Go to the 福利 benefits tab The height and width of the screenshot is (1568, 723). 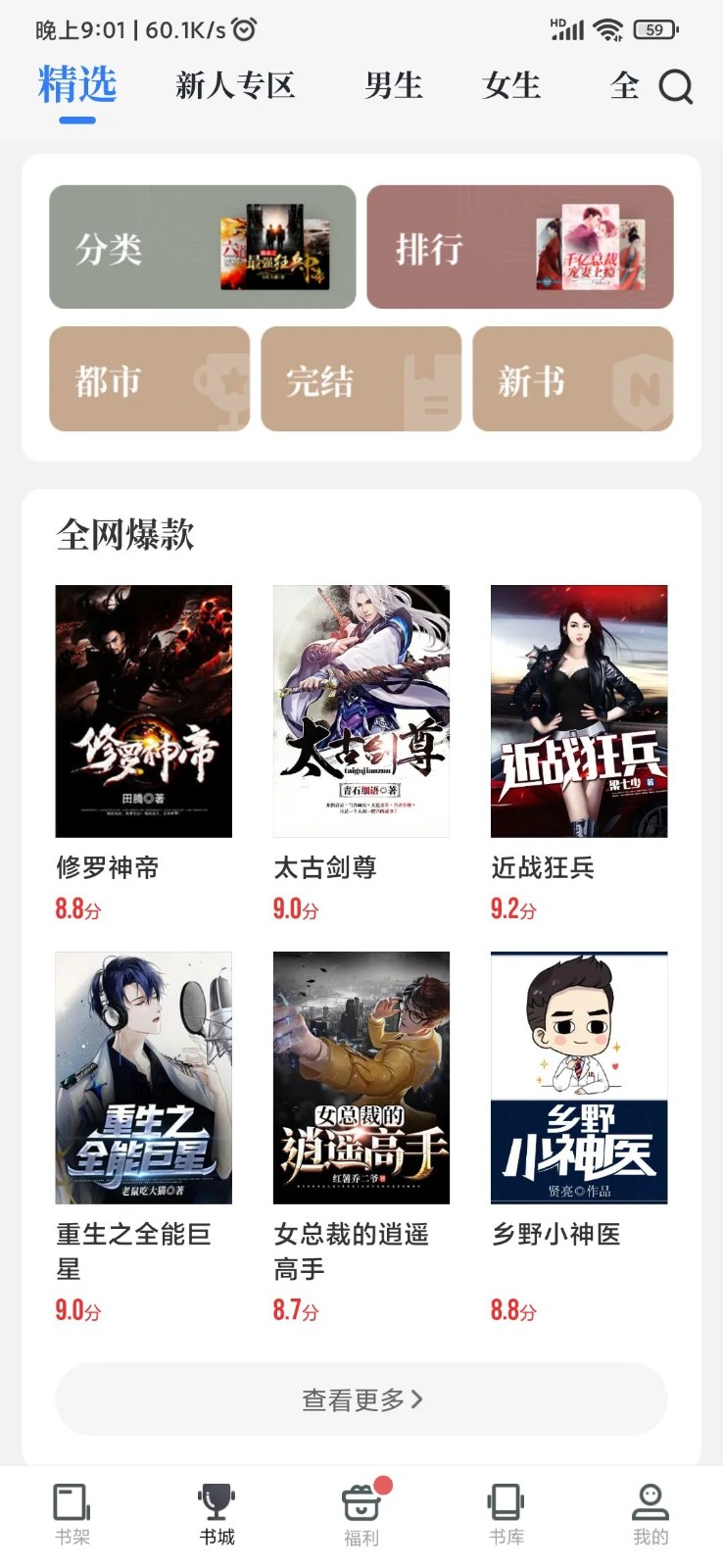coord(361,1515)
